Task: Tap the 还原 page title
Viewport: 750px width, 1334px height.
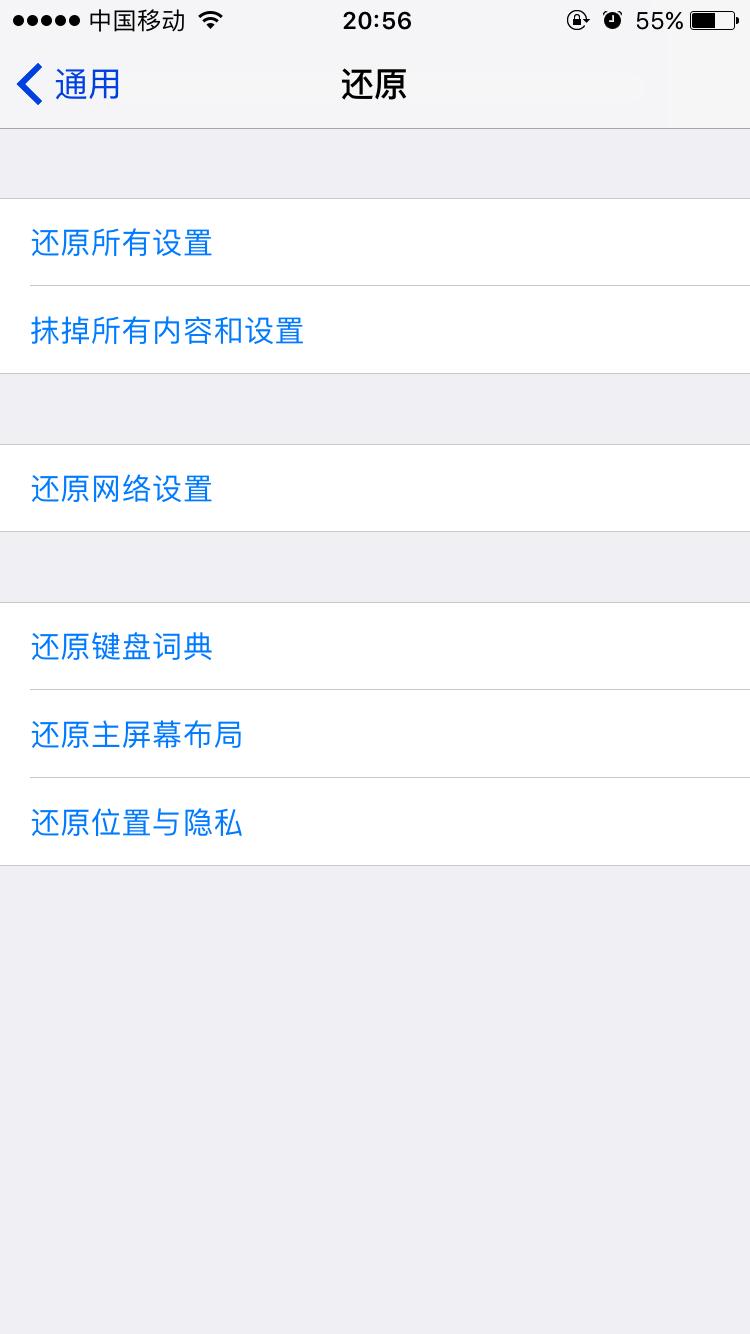Action: pos(375,84)
